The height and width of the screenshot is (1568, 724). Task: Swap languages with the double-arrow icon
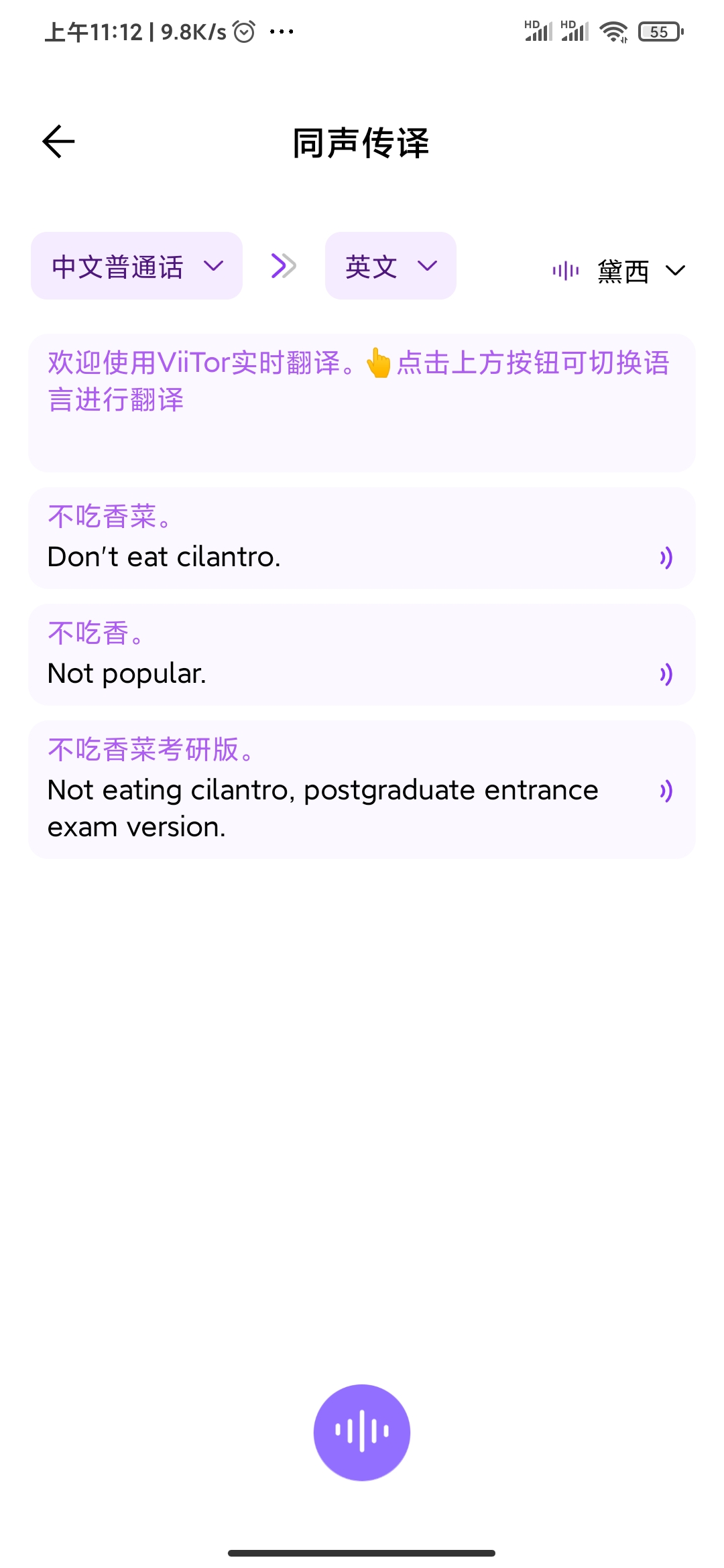point(283,266)
